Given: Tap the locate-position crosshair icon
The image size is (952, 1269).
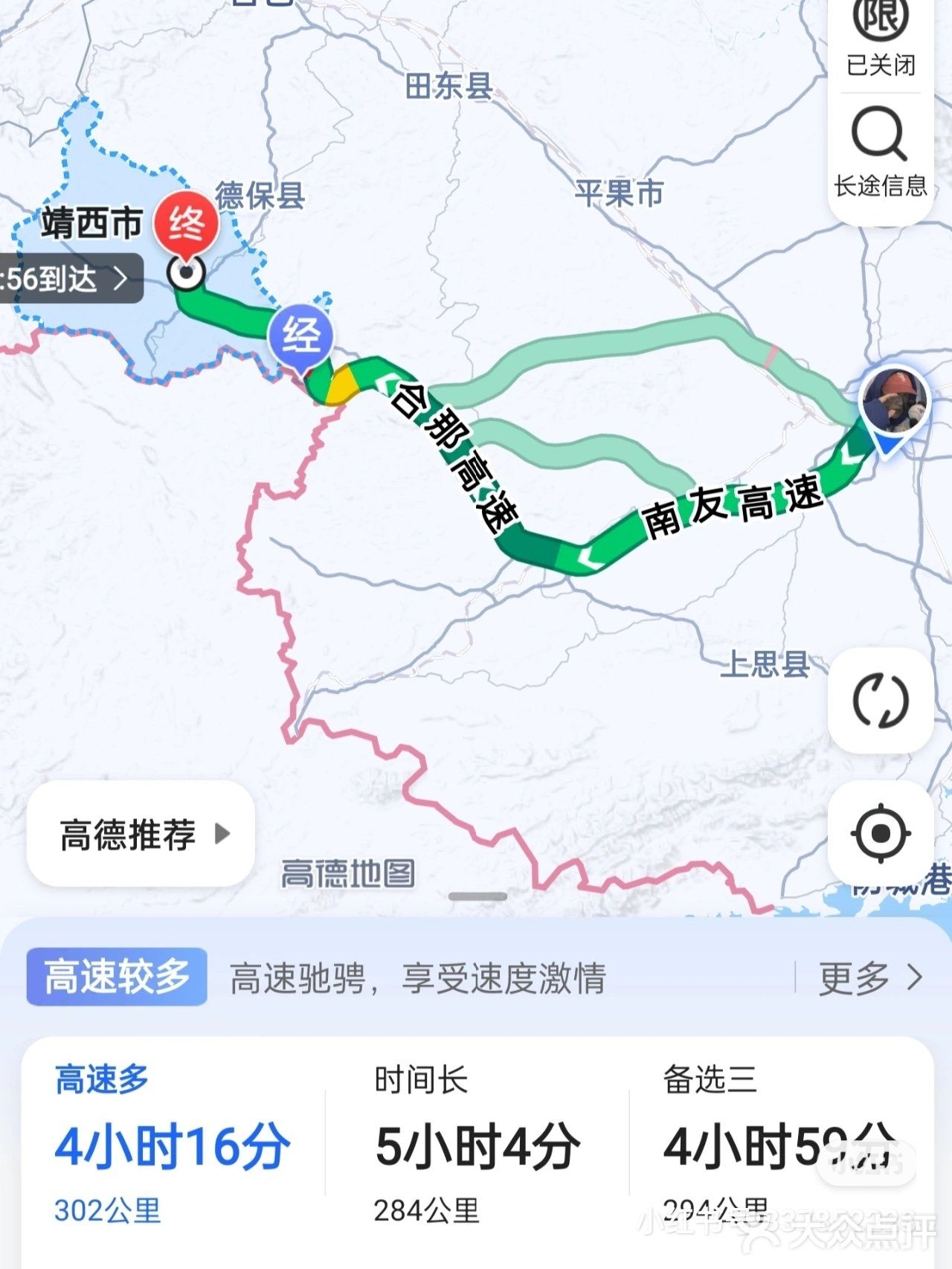Looking at the screenshot, I should (x=882, y=833).
